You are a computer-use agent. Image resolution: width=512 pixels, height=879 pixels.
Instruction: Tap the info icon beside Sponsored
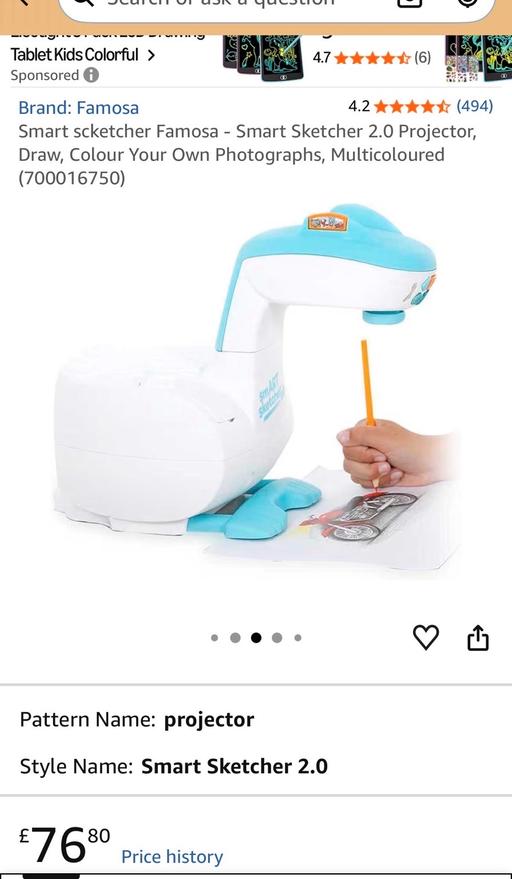coord(91,75)
